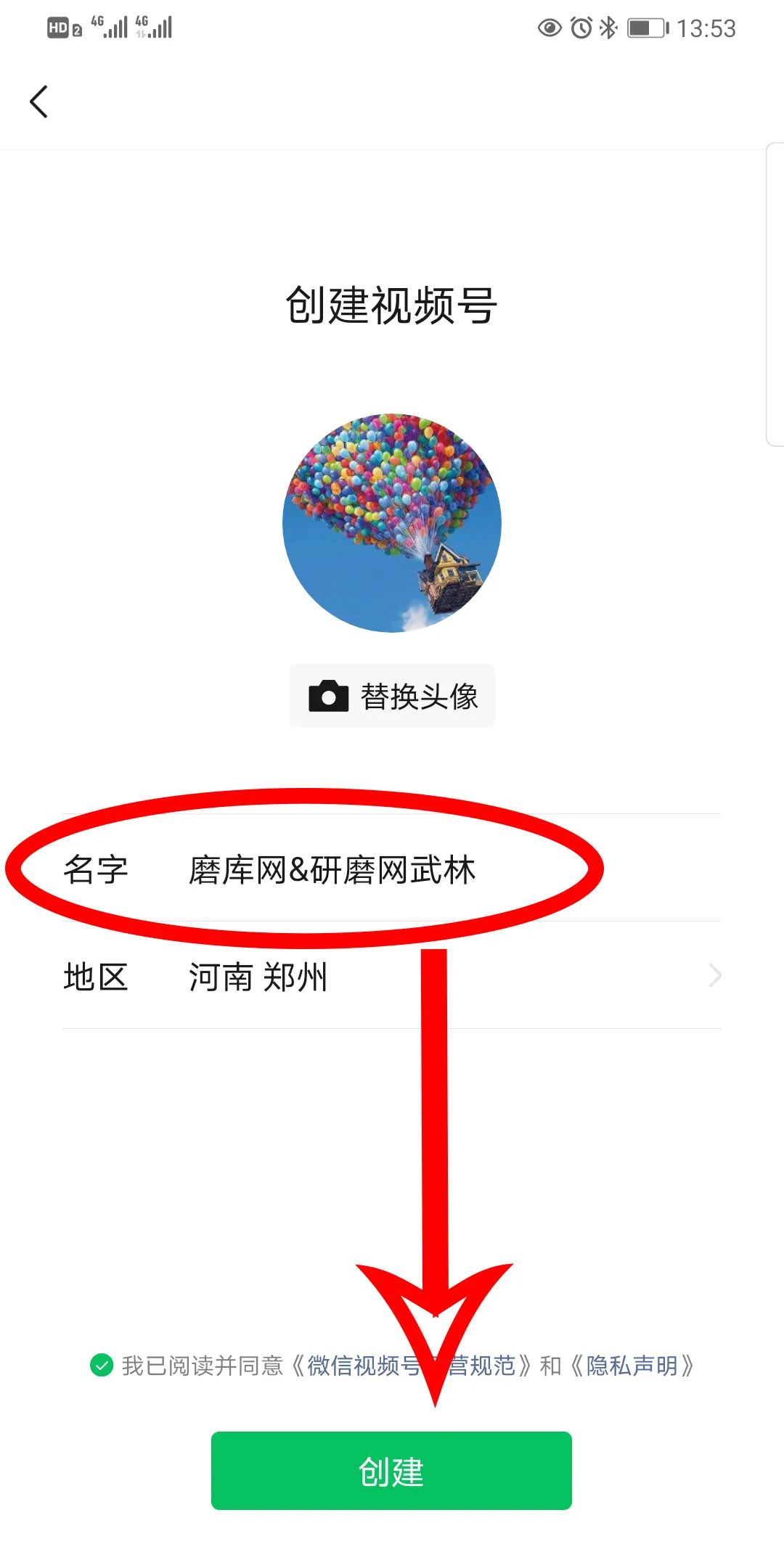784x1568 pixels.
Task: Open the 隐私声明 link
Action: (631, 1366)
